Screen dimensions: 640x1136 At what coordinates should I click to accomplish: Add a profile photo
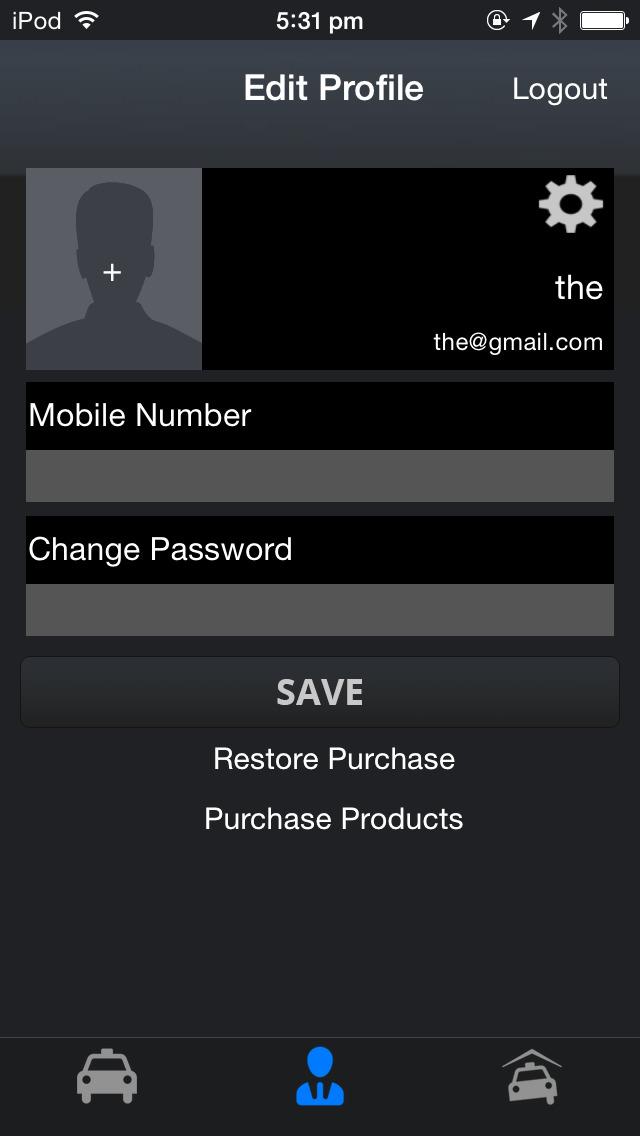coord(113,270)
